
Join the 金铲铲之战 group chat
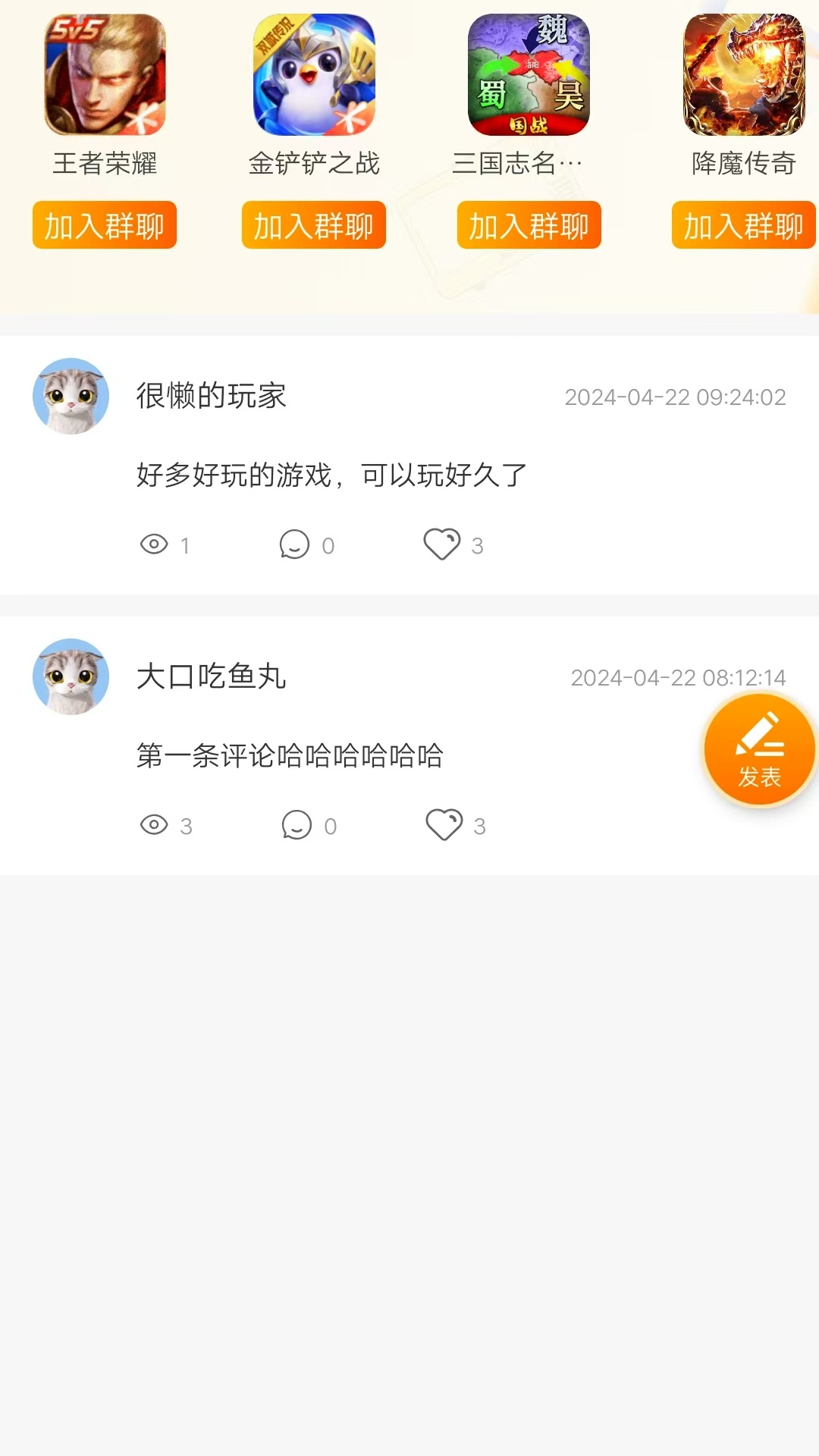click(314, 225)
